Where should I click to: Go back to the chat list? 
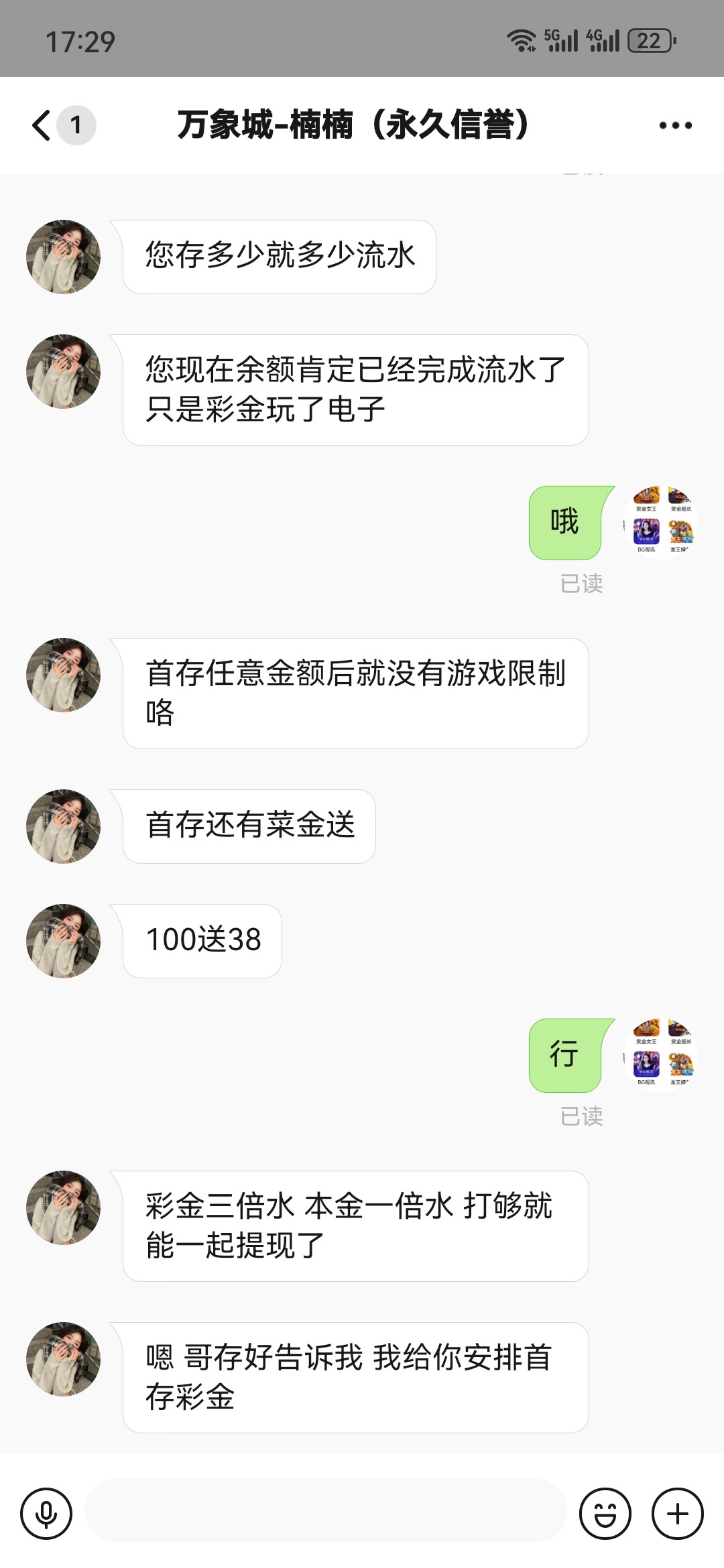click(x=42, y=125)
